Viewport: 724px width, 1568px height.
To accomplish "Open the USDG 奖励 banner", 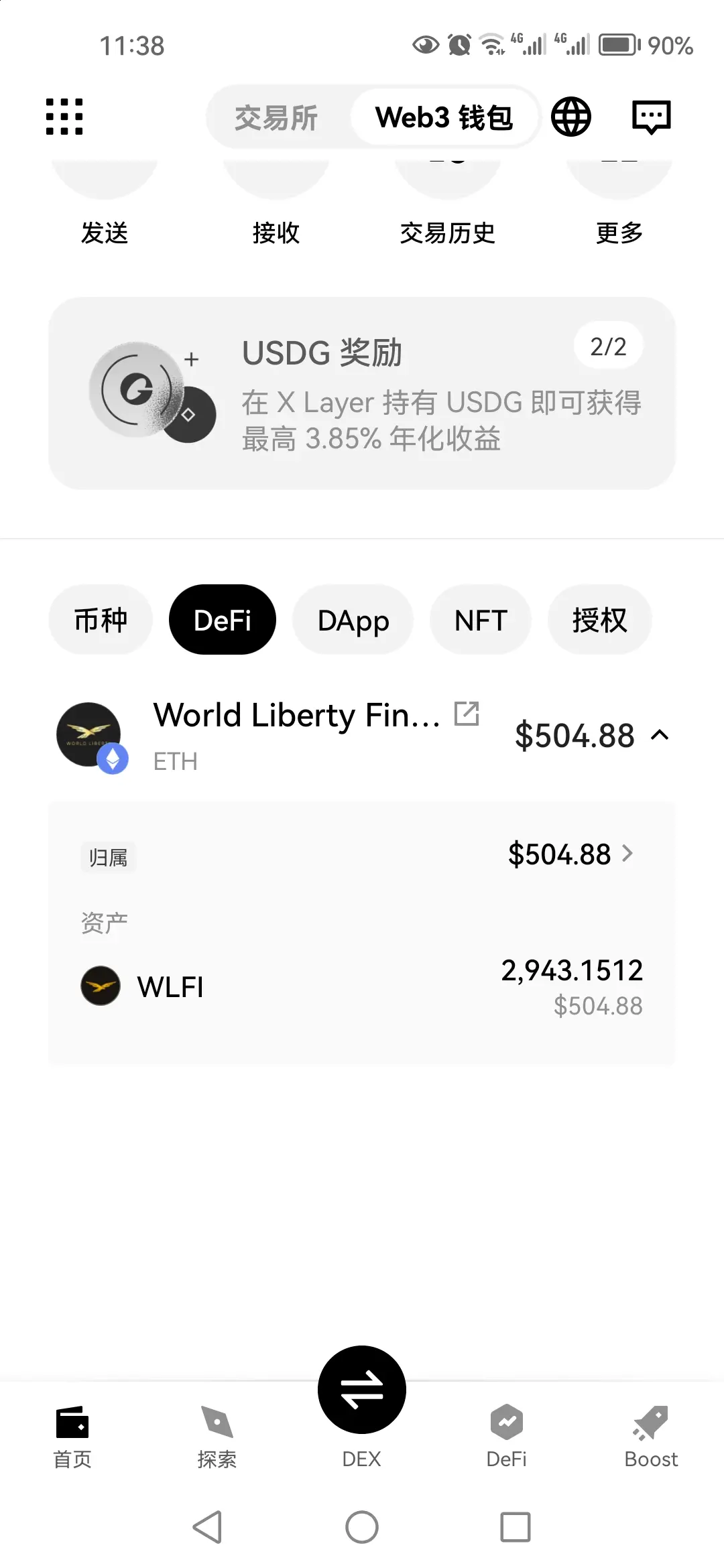I will [362, 393].
